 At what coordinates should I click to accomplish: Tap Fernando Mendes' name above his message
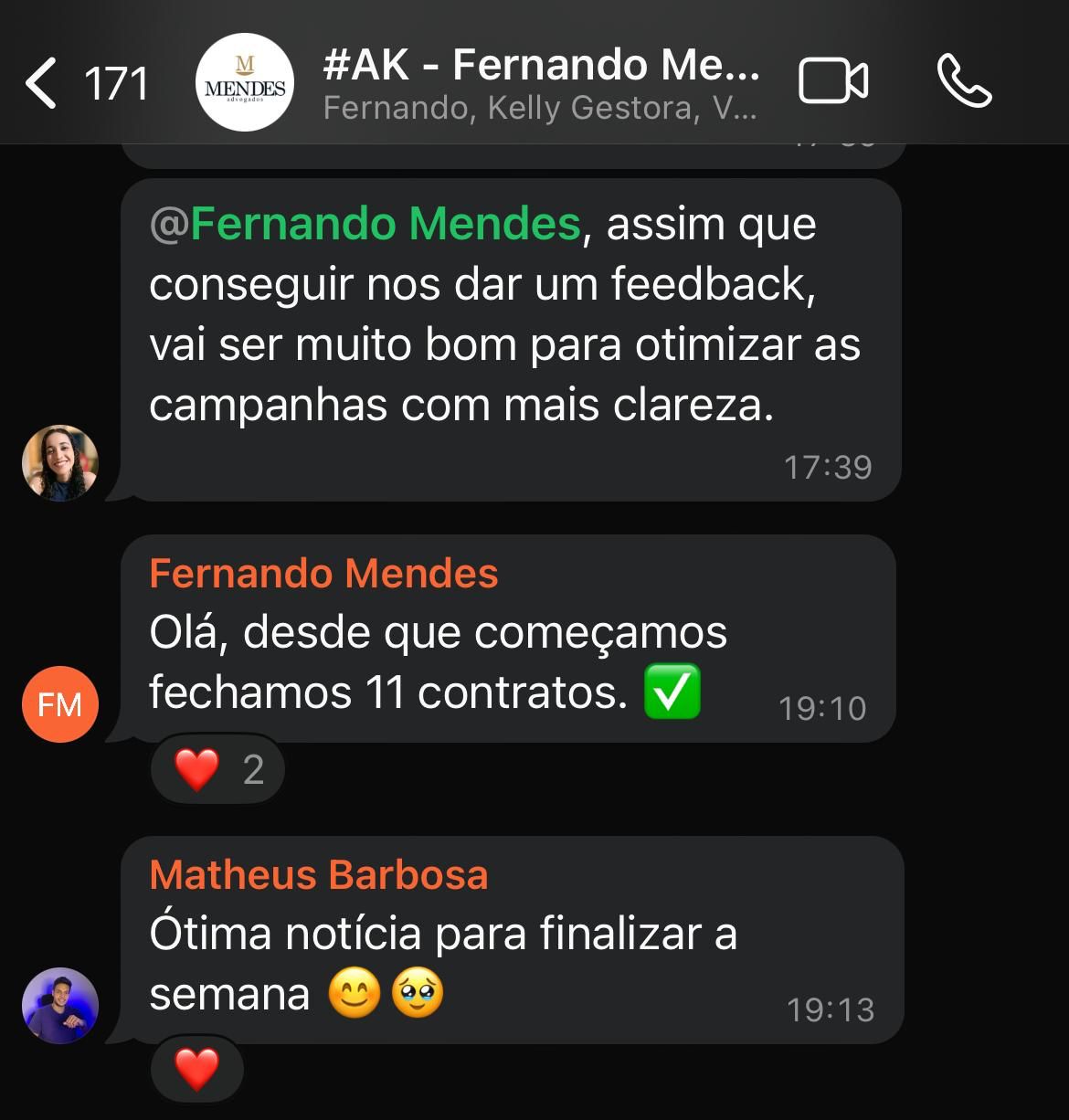point(323,574)
